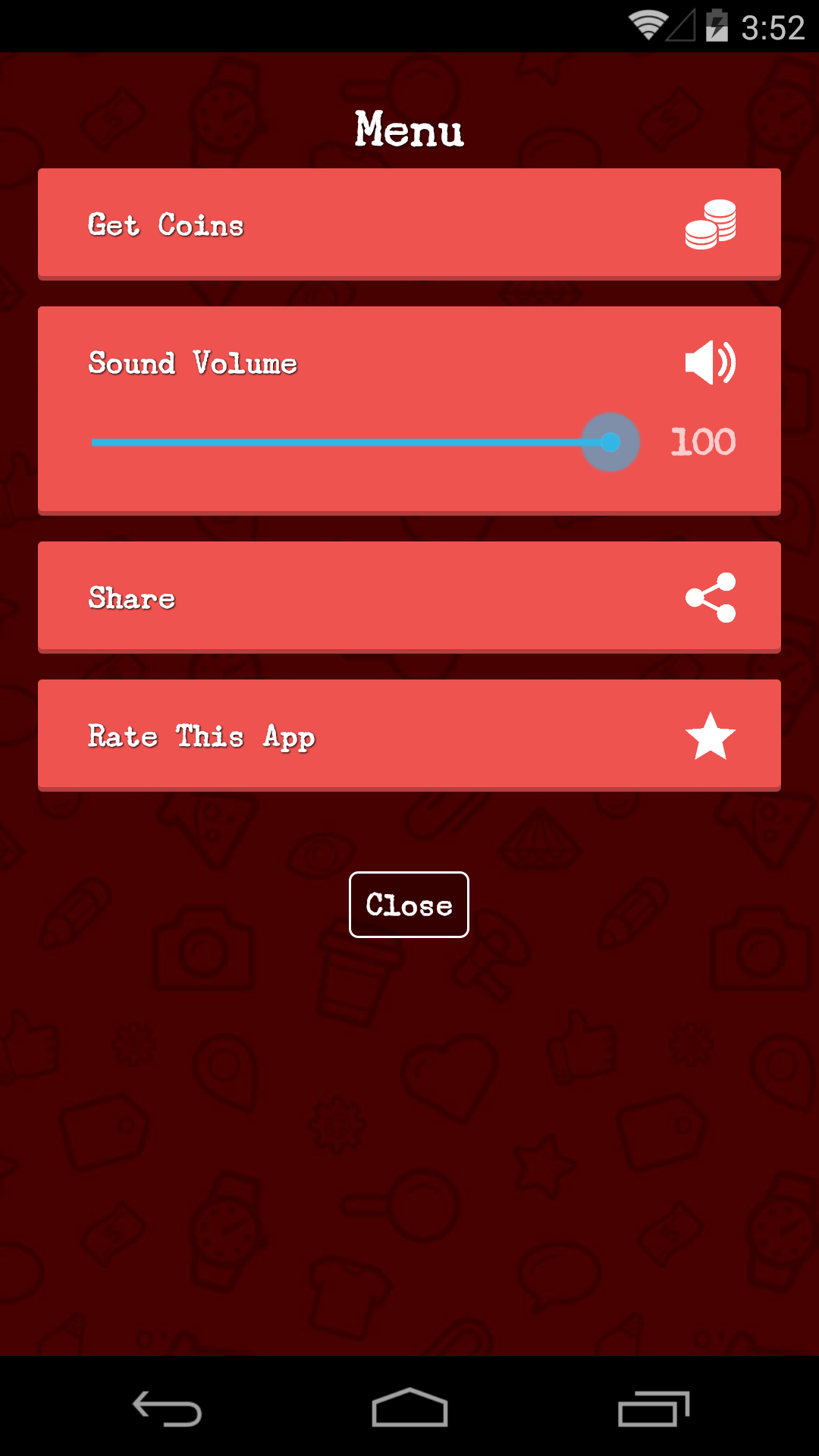Return to the home screen
Viewport: 819px width, 1456px height.
pos(409,1409)
